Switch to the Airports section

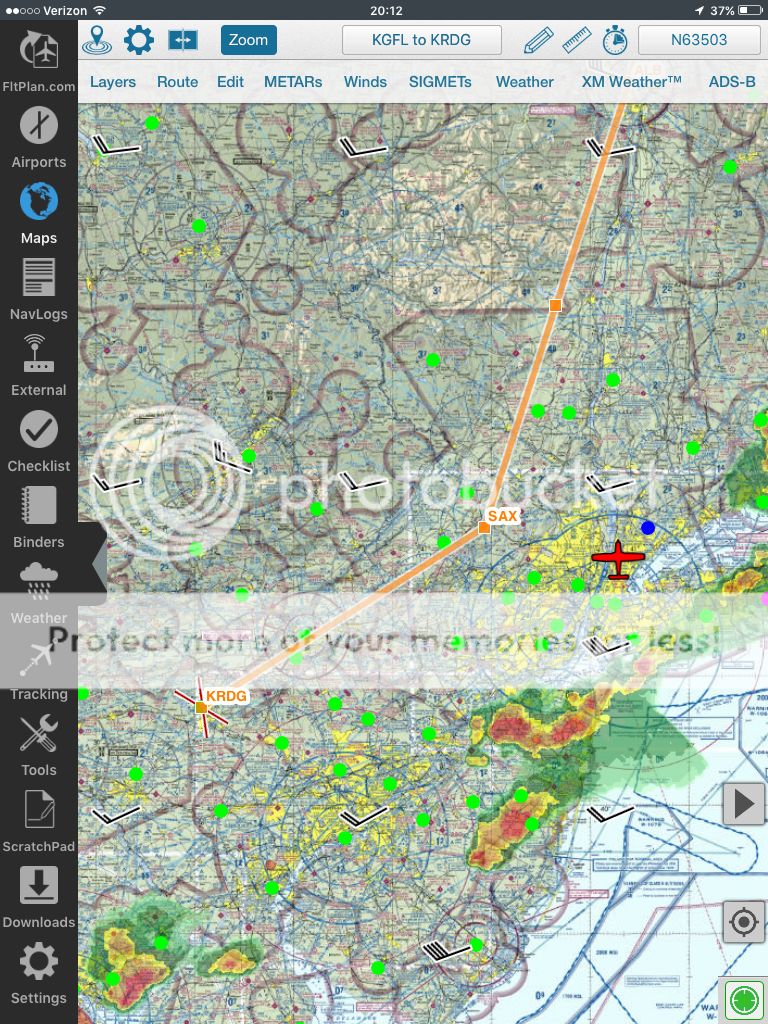tap(39, 138)
